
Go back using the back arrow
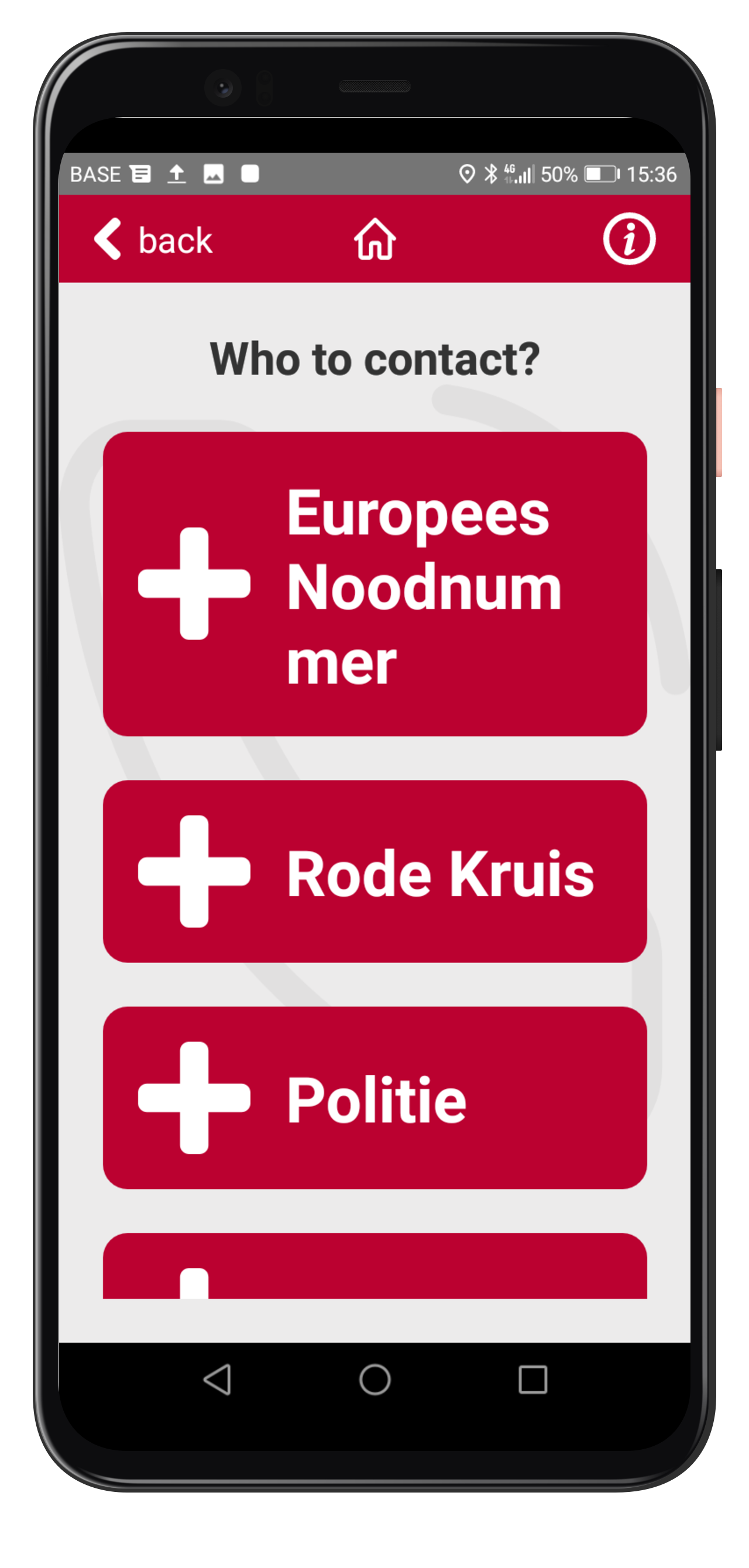click(152, 239)
